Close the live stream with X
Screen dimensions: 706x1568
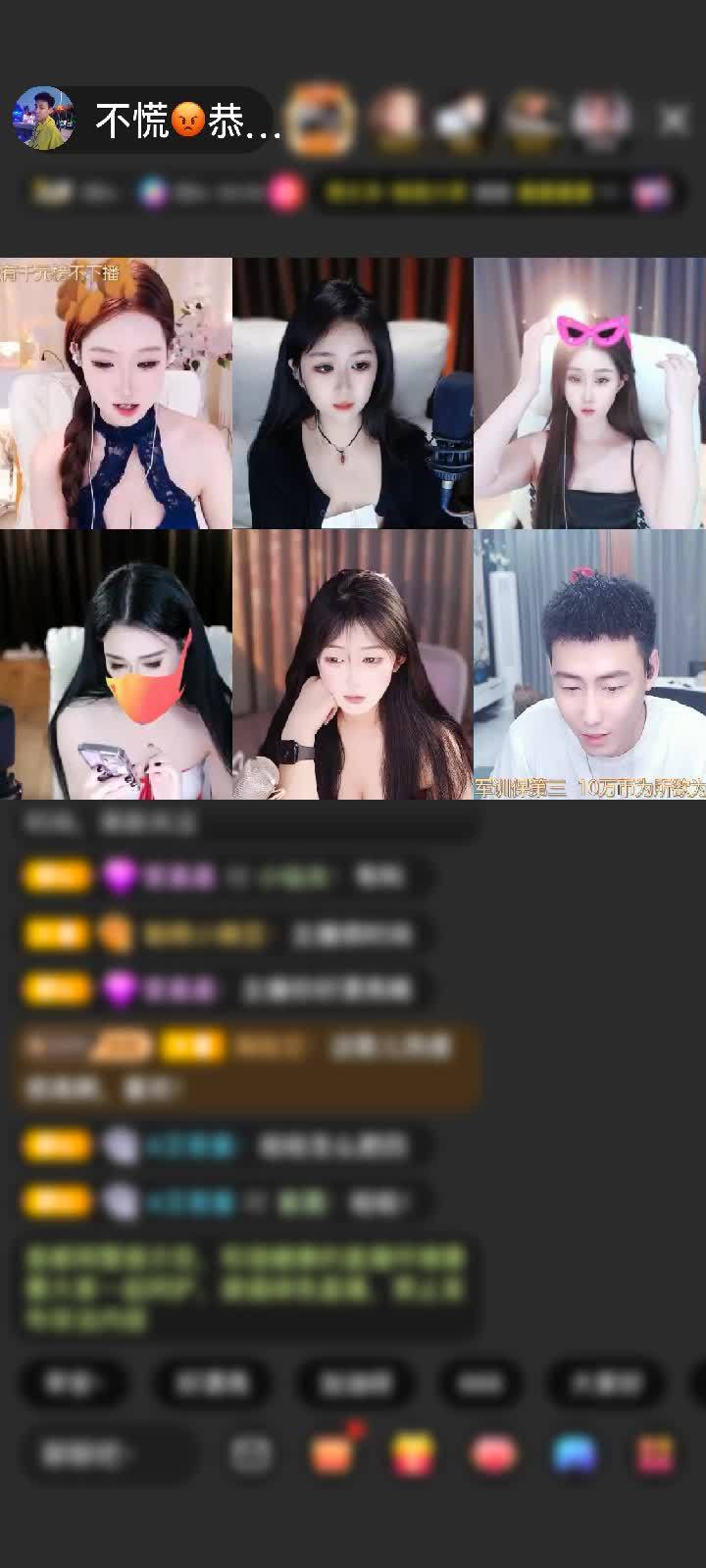pos(674,120)
